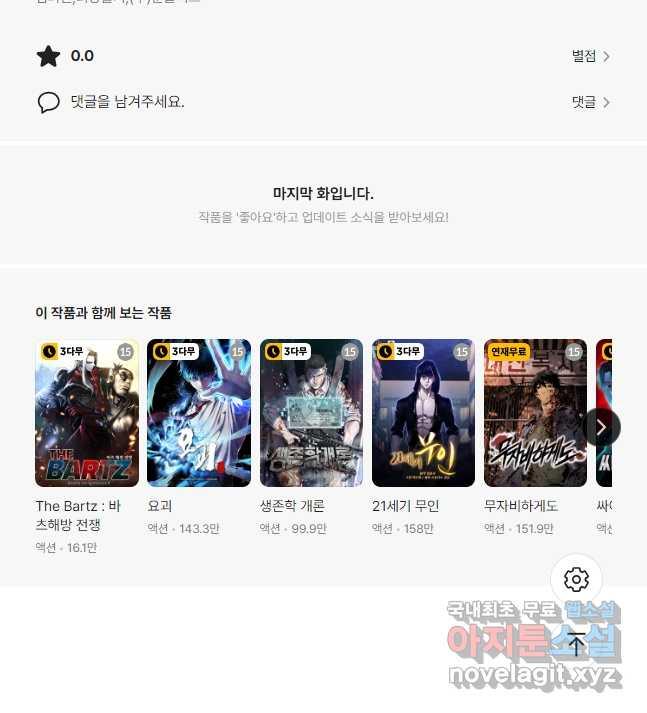647x713 pixels.
Task: Open the viewer settings gear
Action: (576, 579)
